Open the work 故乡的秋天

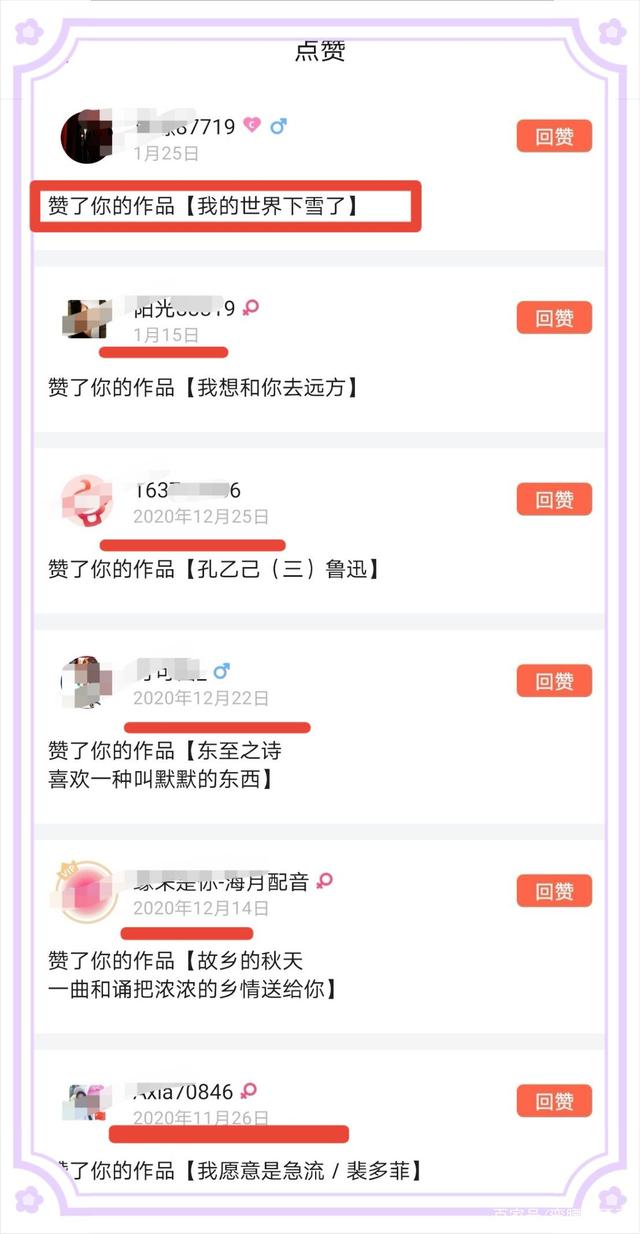point(190,975)
